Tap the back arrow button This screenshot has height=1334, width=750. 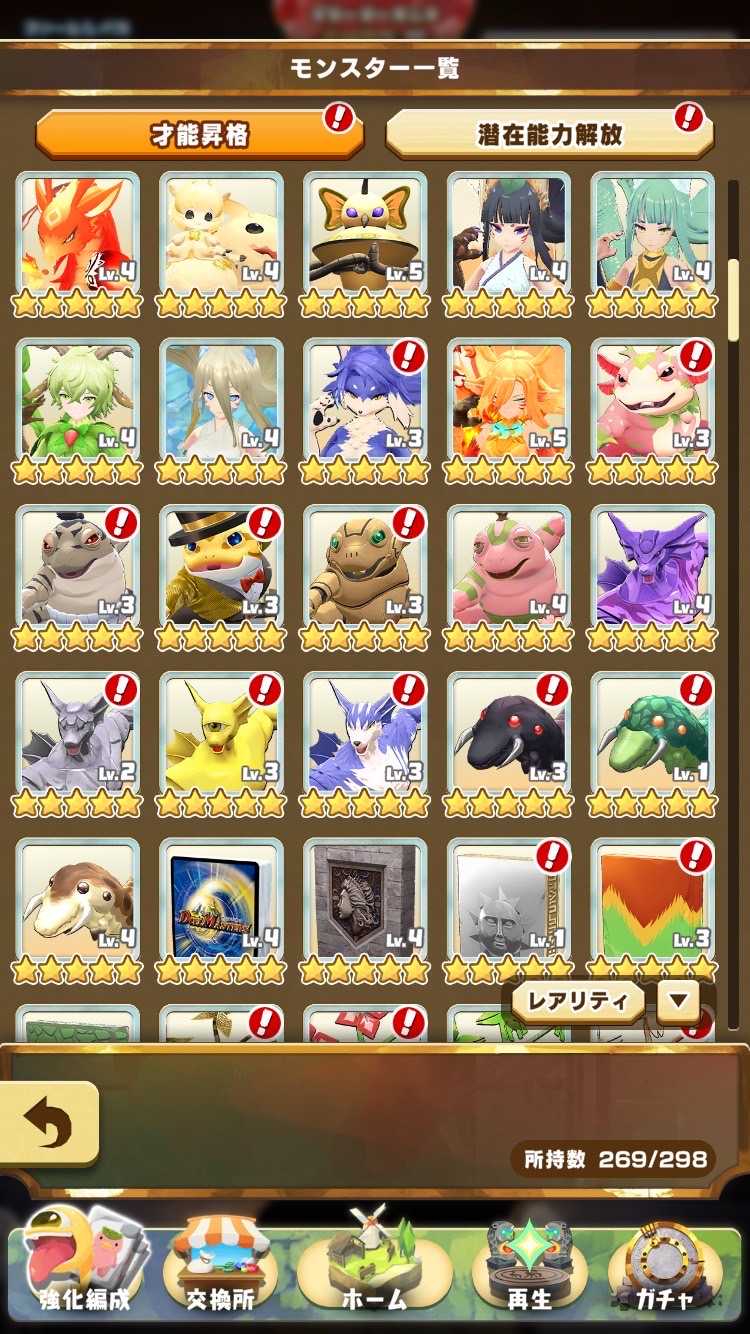point(48,1125)
